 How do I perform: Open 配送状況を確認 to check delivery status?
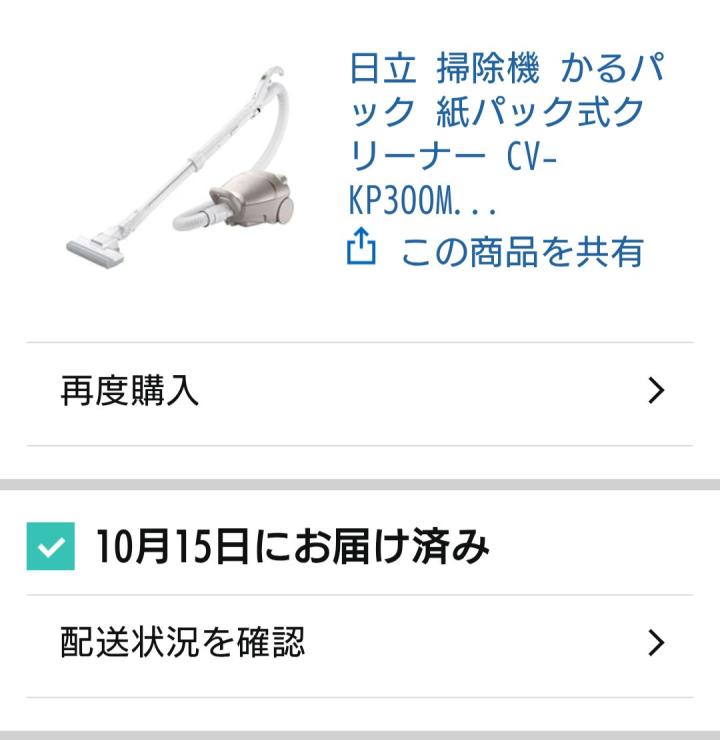[x=360, y=643]
